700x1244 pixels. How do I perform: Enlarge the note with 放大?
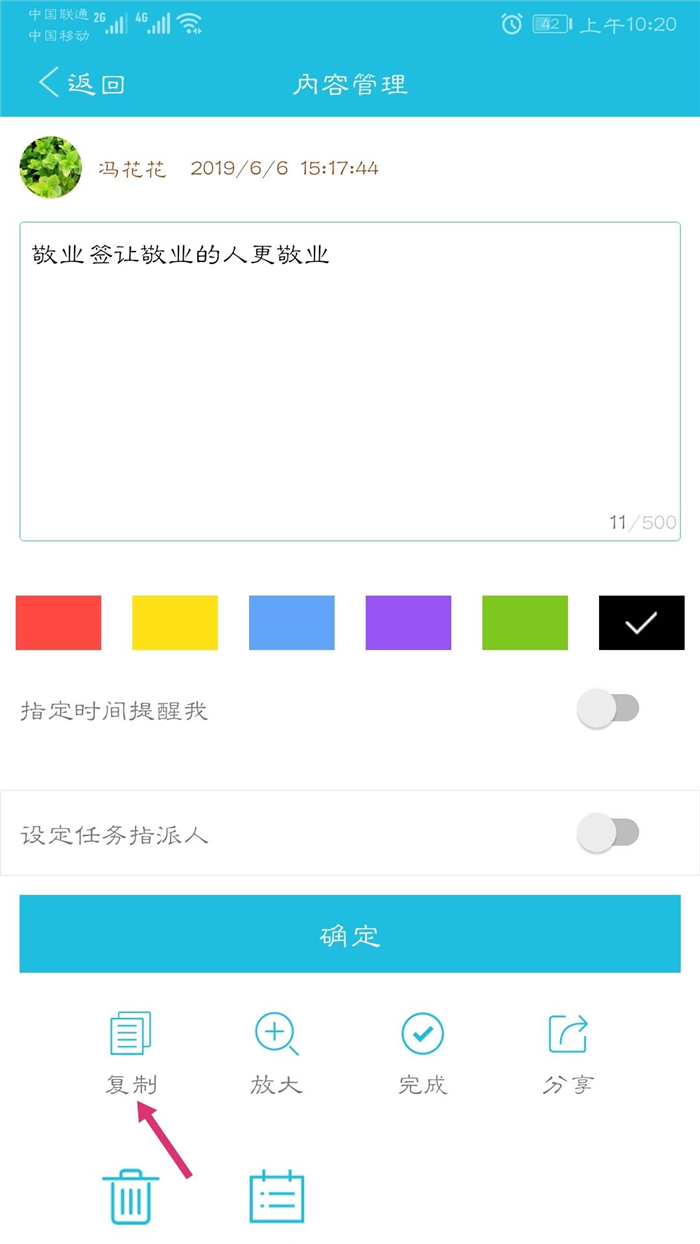tap(276, 1053)
